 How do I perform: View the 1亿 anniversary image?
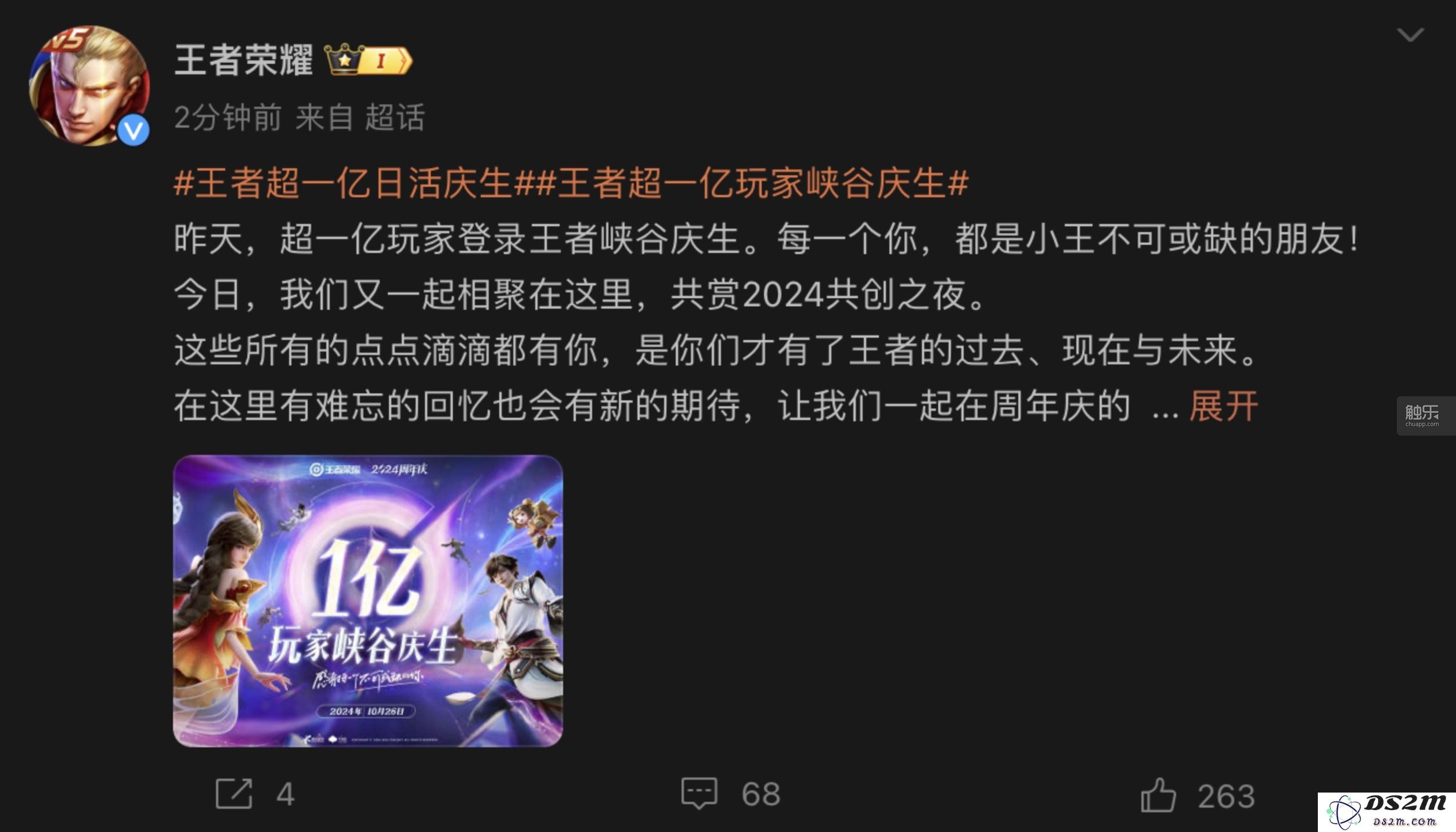coord(367,601)
